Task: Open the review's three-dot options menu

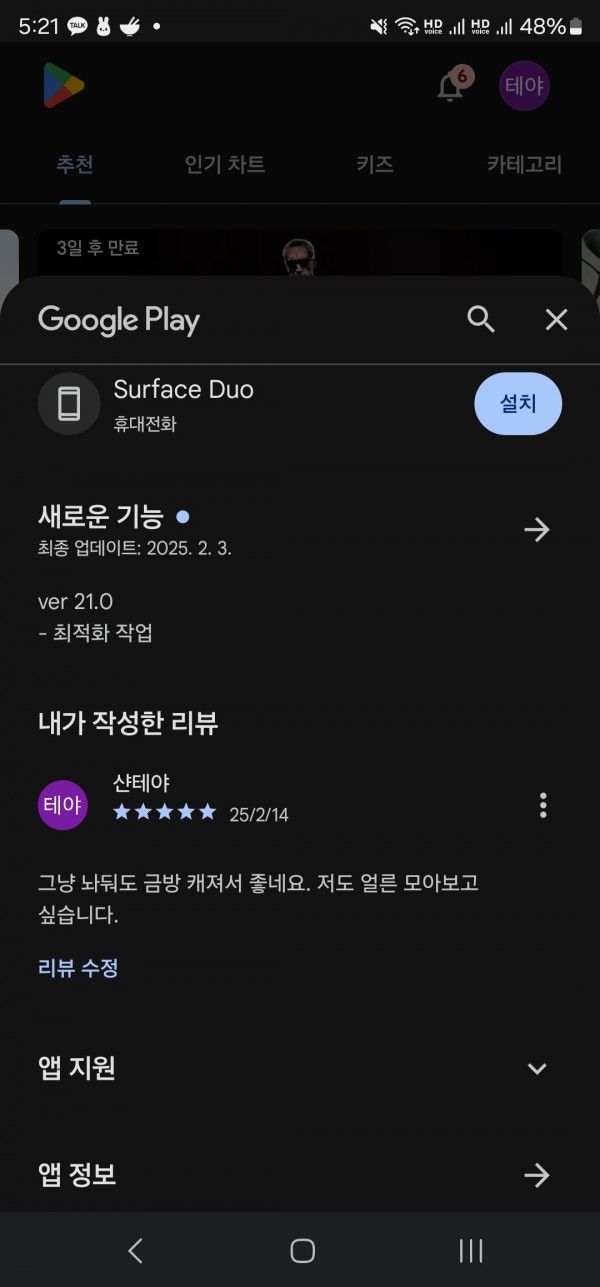Action: pyautogui.click(x=543, y=805)
